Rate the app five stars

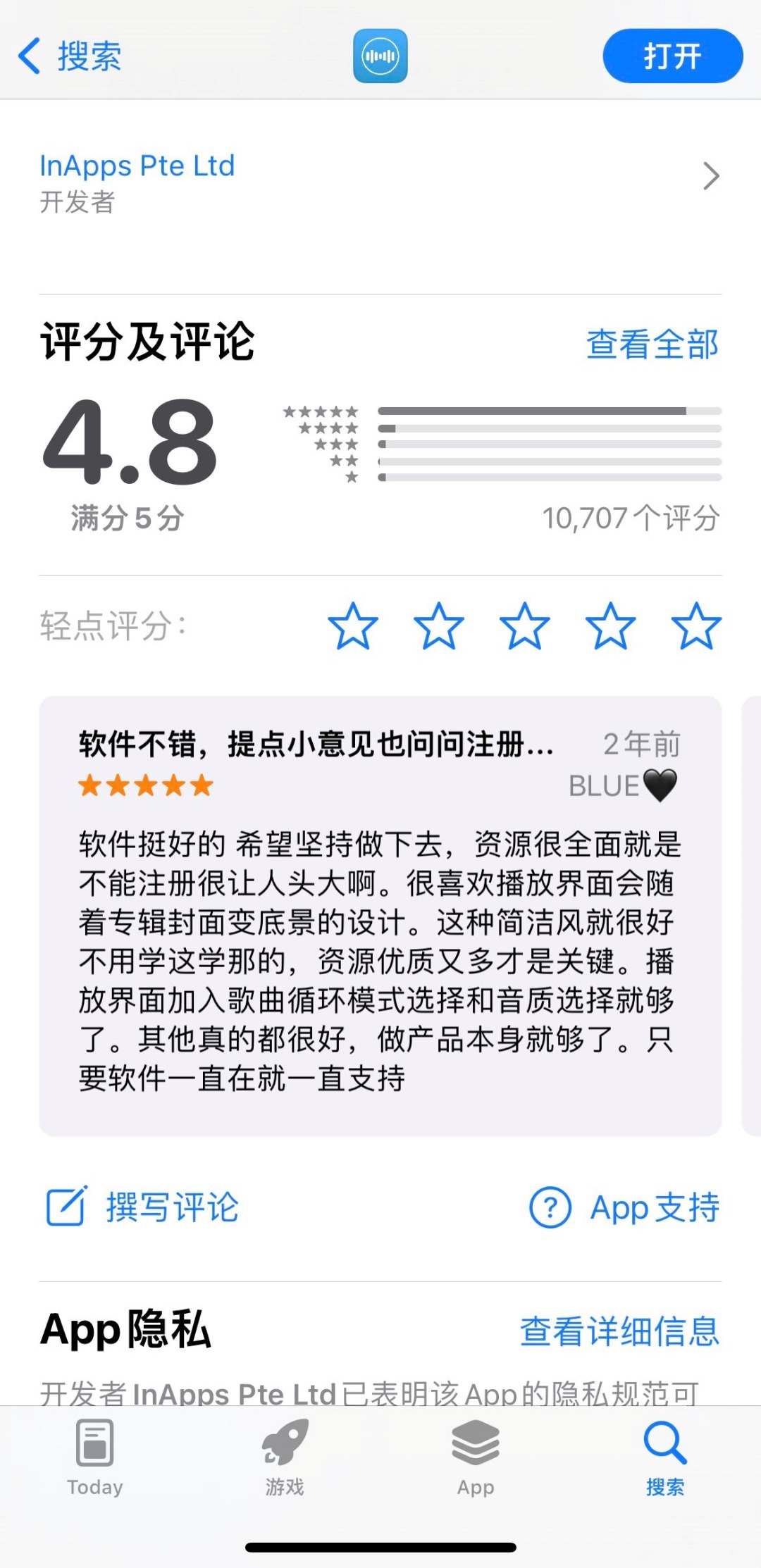696,626
